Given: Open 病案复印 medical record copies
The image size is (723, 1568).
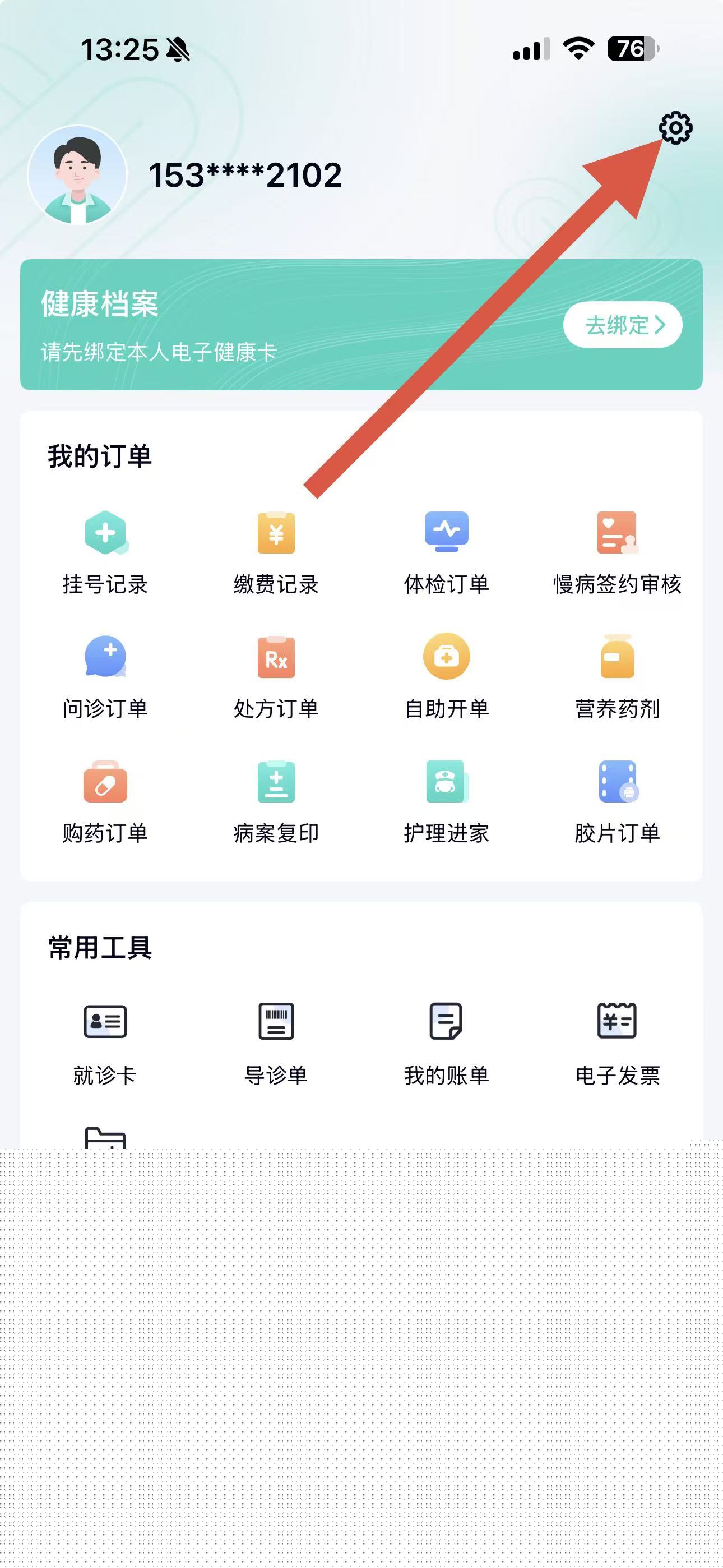Looking at the screenshot, I should click(x=276, y=801).
